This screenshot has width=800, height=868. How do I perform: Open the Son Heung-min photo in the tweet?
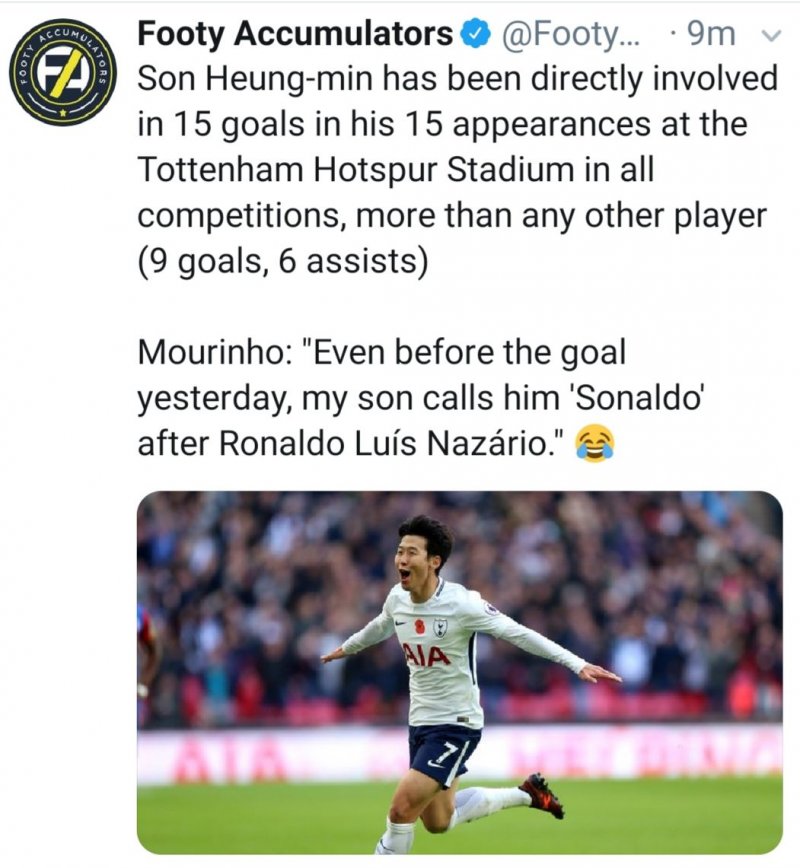click(459, 672)
